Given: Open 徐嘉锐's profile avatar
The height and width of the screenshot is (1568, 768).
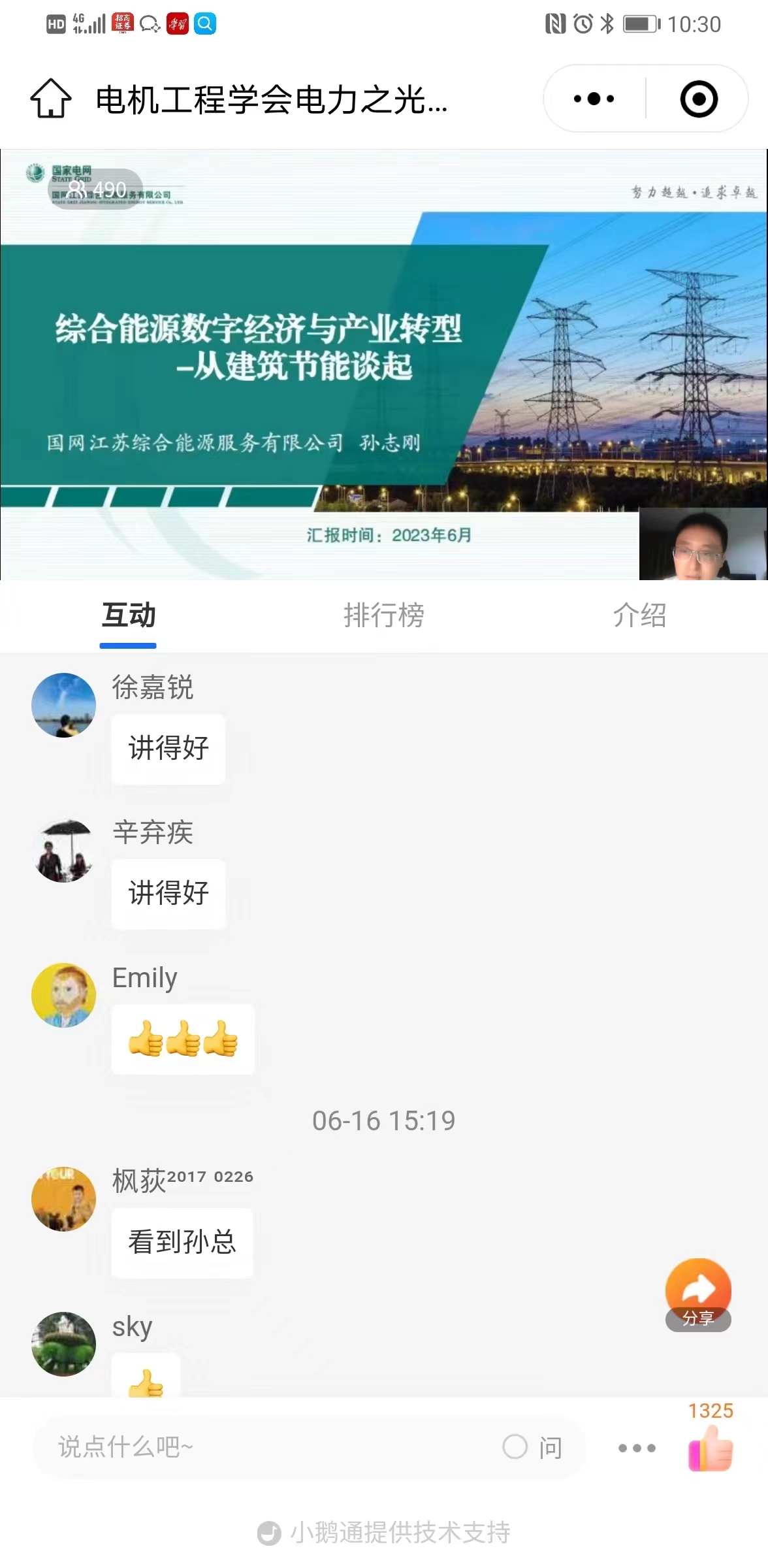Looking at the screenshot, I should click(x=64, y=705).
